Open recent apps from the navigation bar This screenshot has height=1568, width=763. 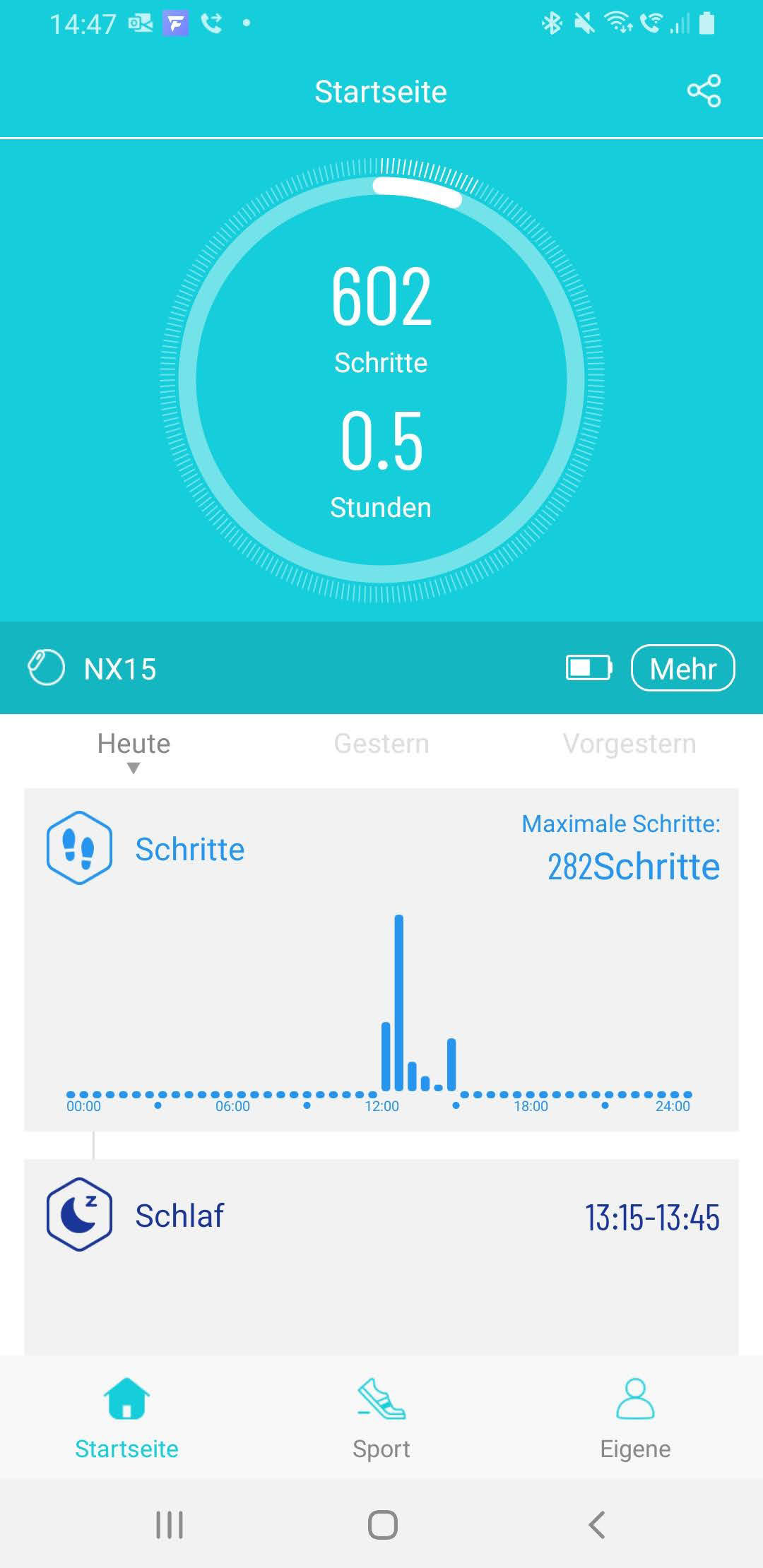[170, 1525]
